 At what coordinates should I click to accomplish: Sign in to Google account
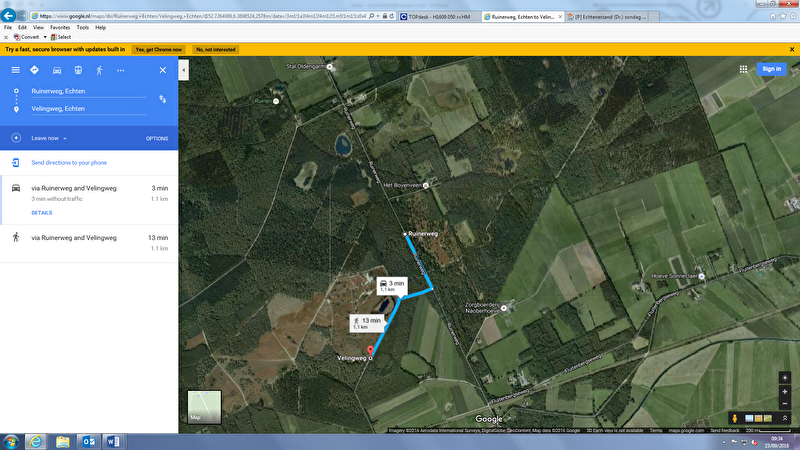(771, 69)
